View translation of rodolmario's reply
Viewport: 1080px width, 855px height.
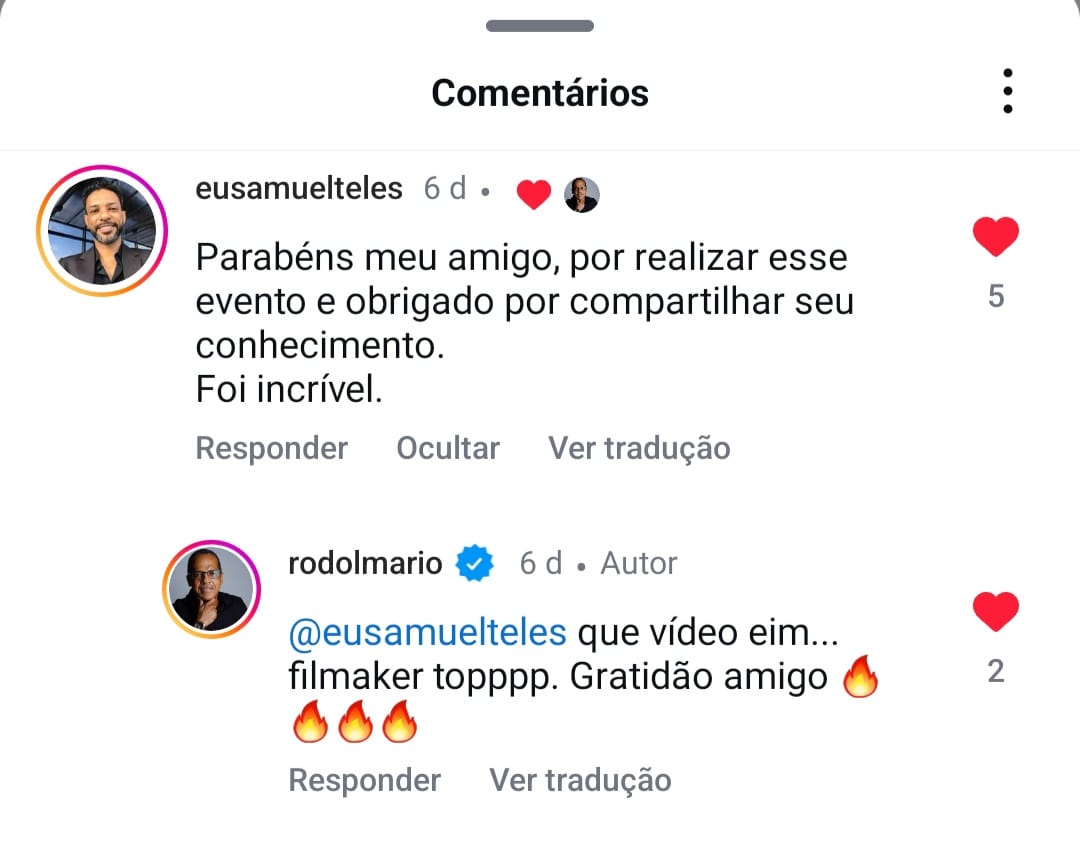click(580, 780)
